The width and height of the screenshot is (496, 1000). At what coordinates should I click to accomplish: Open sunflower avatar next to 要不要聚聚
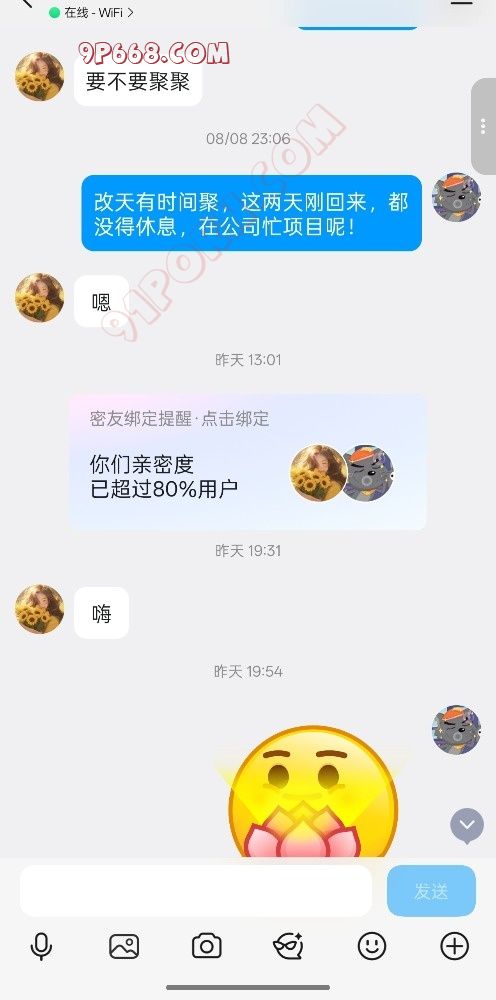click(40, 77)
